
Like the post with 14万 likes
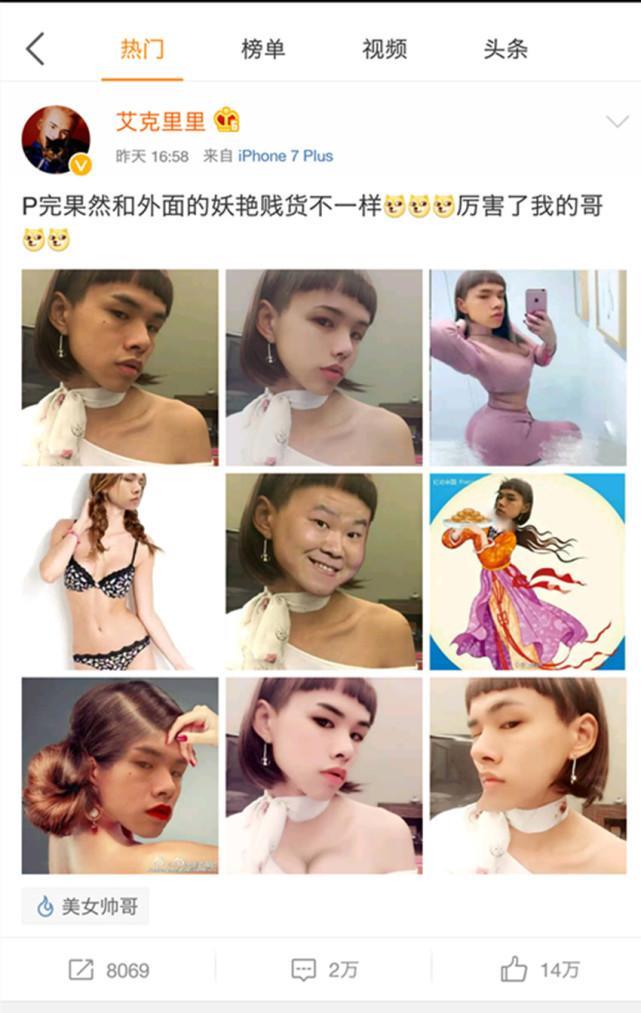pyautogui.click(x=539, y=969)
